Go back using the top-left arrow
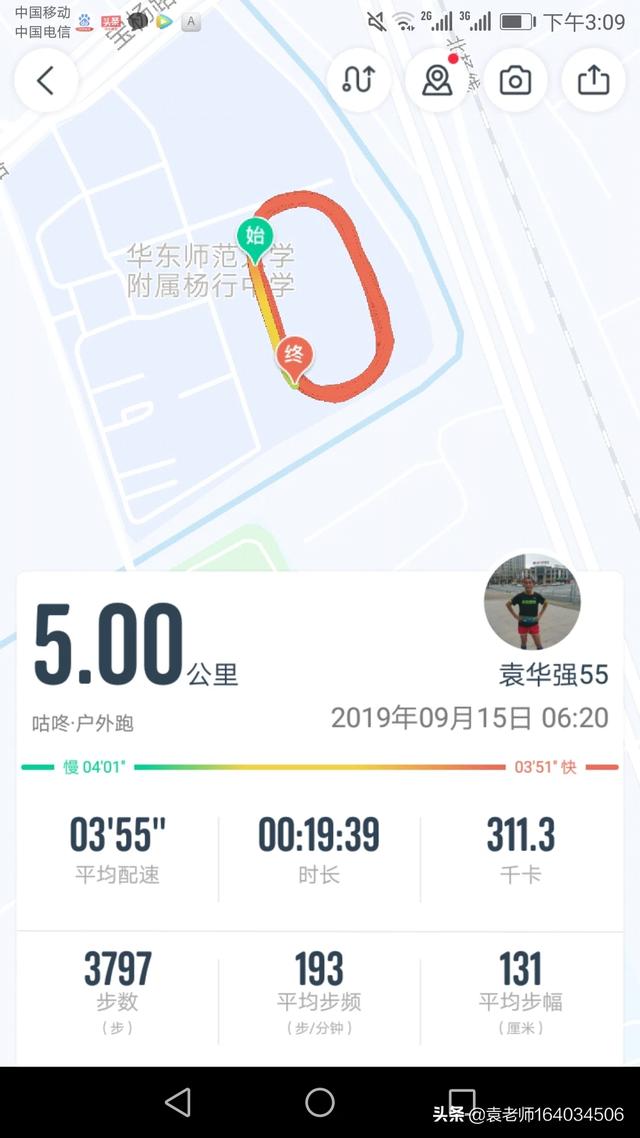 46,81
